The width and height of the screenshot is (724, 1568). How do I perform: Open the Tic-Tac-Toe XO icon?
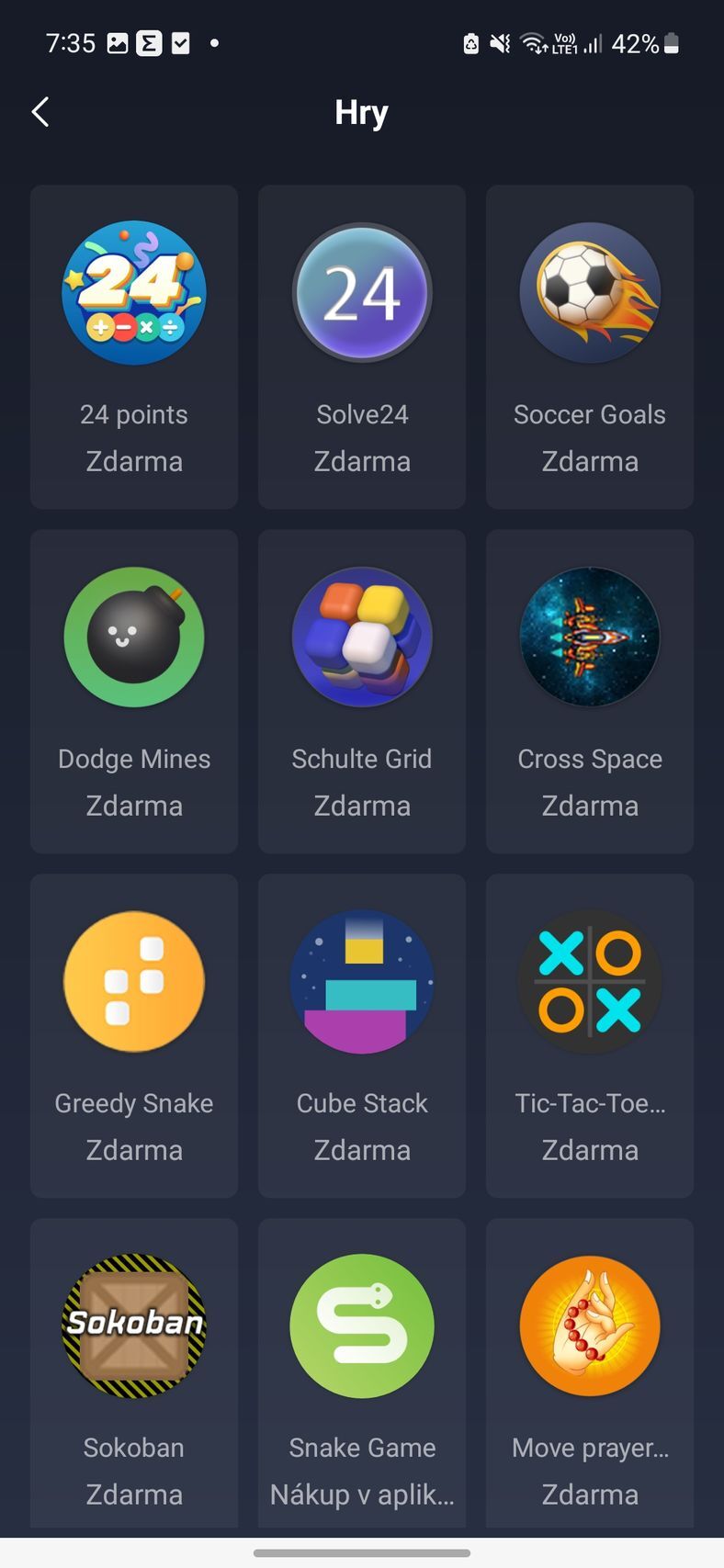(x=590, y=980)
